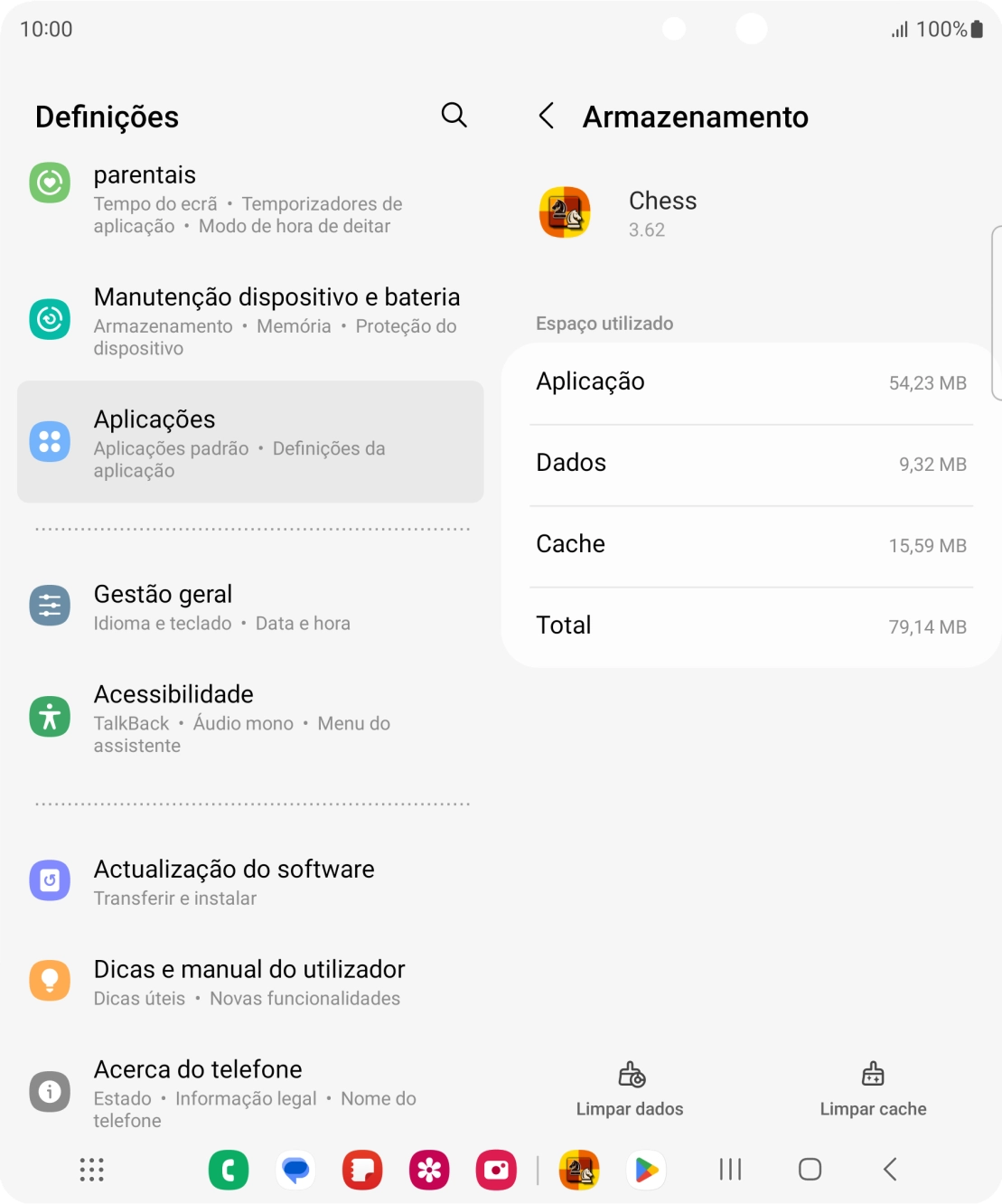Image resolution: width=1002 pixels, height=1204 pixels.
Task: Tap the Aplicações icon in the settings list
Action: tap(50, 441)
